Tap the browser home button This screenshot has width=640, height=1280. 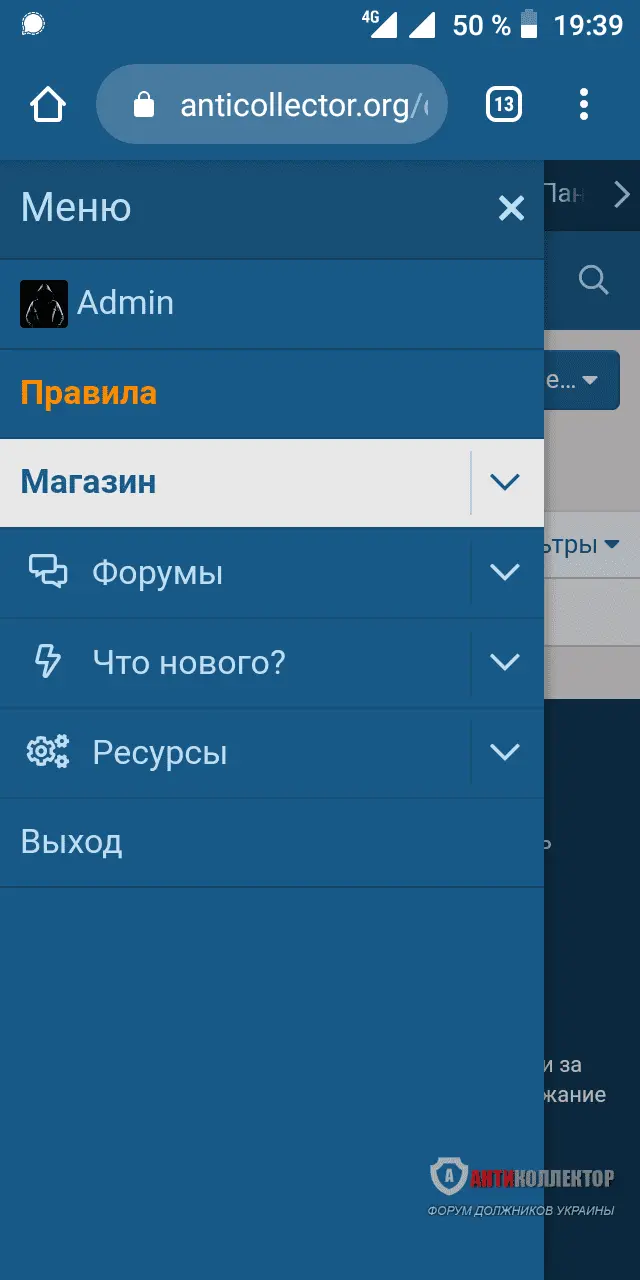pos(48,105)
